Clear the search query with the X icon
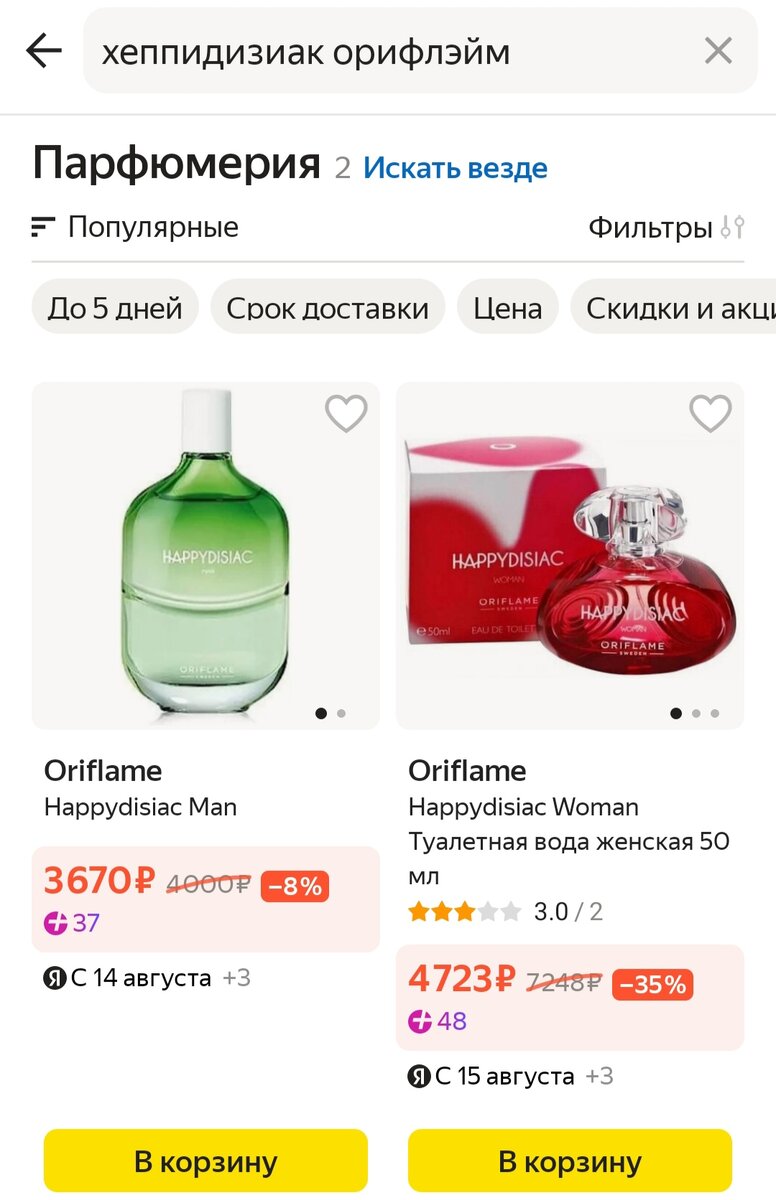The height and width of the screenshot is (1200, 776). tap(718, 50)
